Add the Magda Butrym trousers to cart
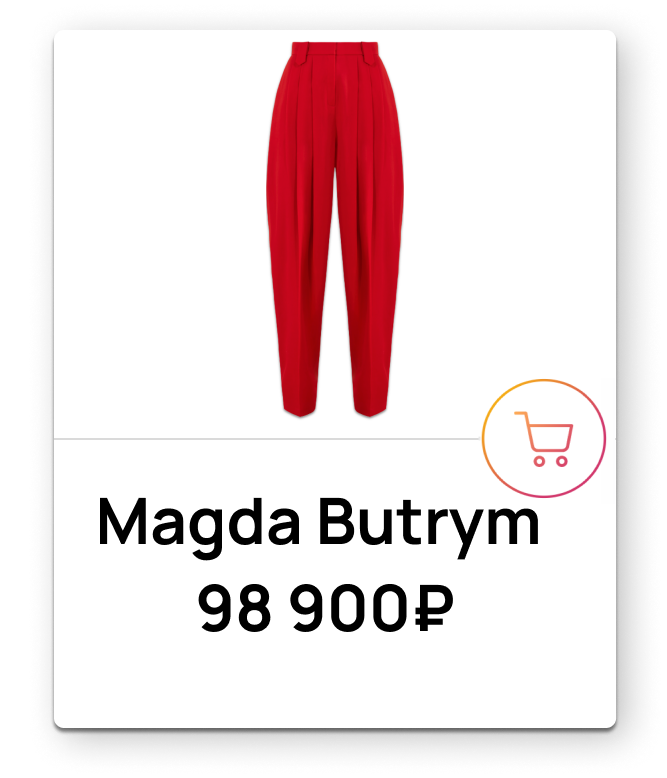 (544, 439)
